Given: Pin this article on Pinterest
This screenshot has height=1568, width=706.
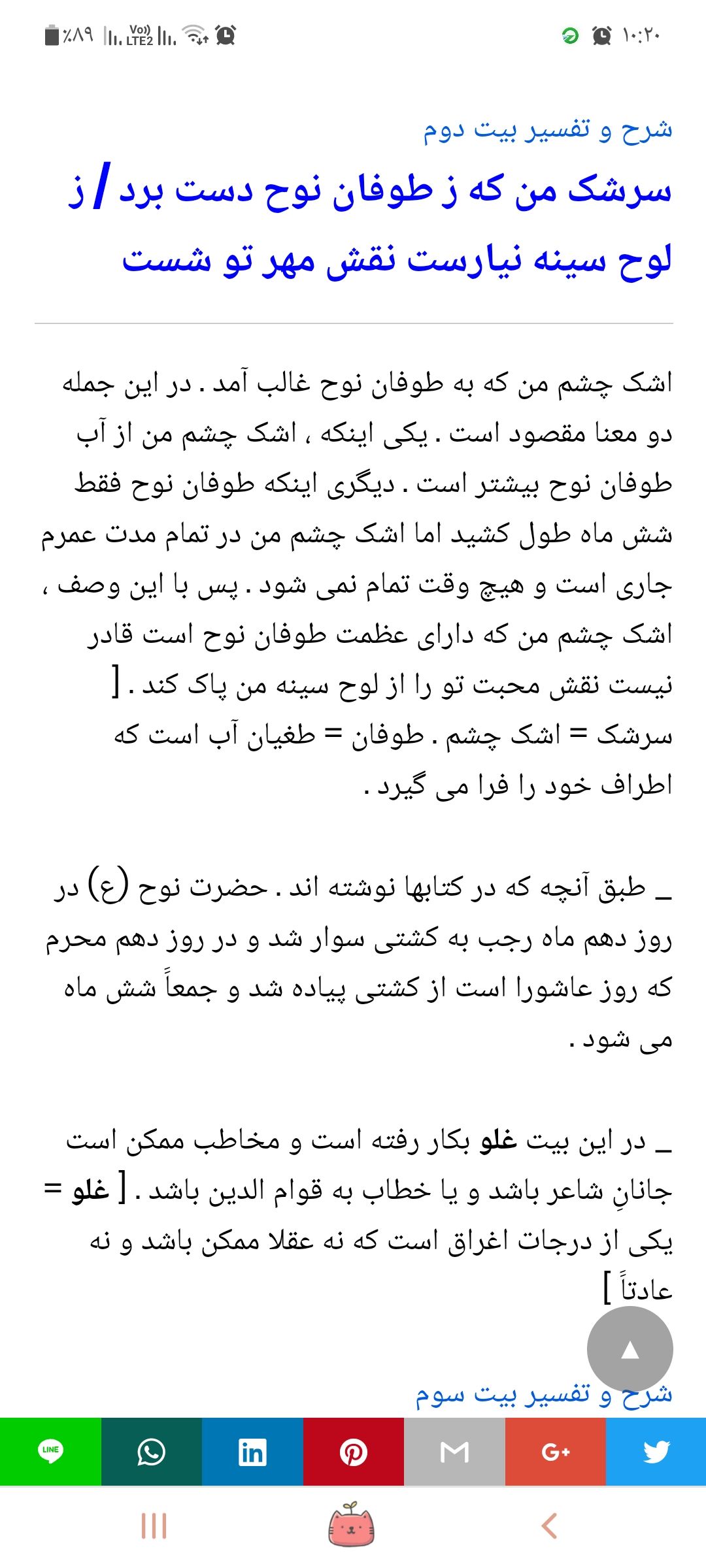Looking at the screenshot, I should pyautogui.click(x=354, y=1452).
